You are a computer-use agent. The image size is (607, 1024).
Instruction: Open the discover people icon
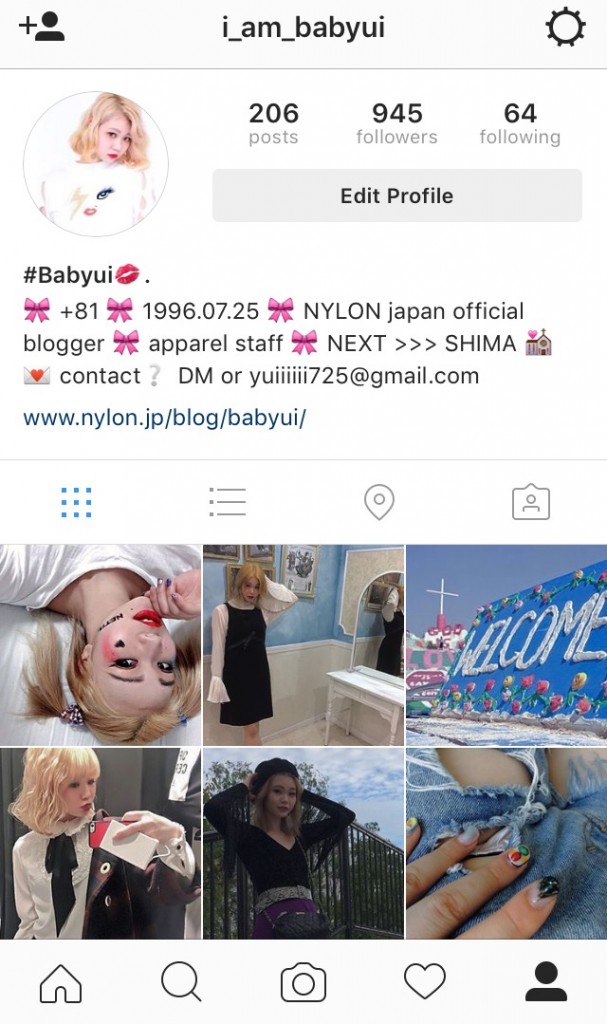(x=41, y=27)
